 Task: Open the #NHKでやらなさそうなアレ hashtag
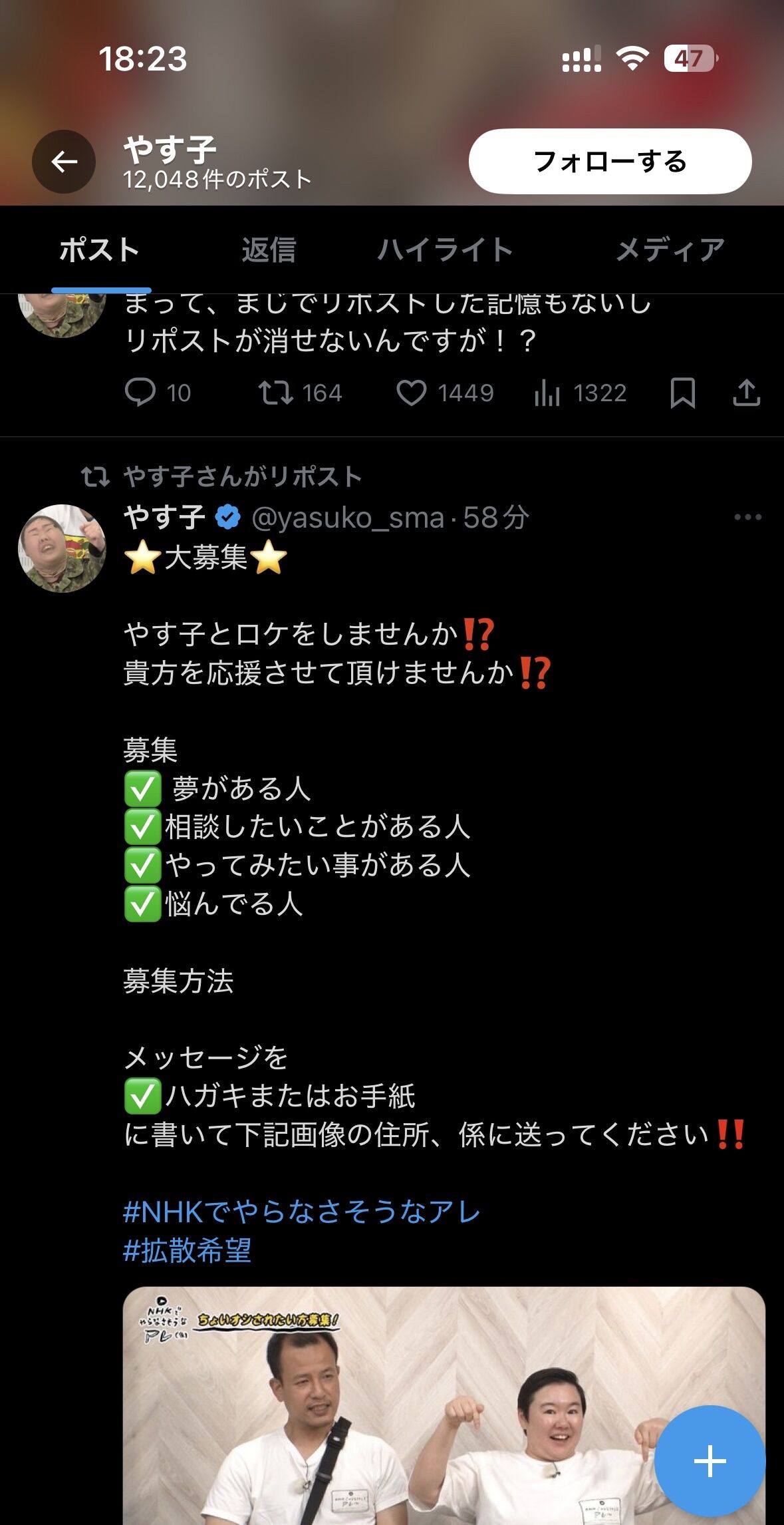(301, 1212)
